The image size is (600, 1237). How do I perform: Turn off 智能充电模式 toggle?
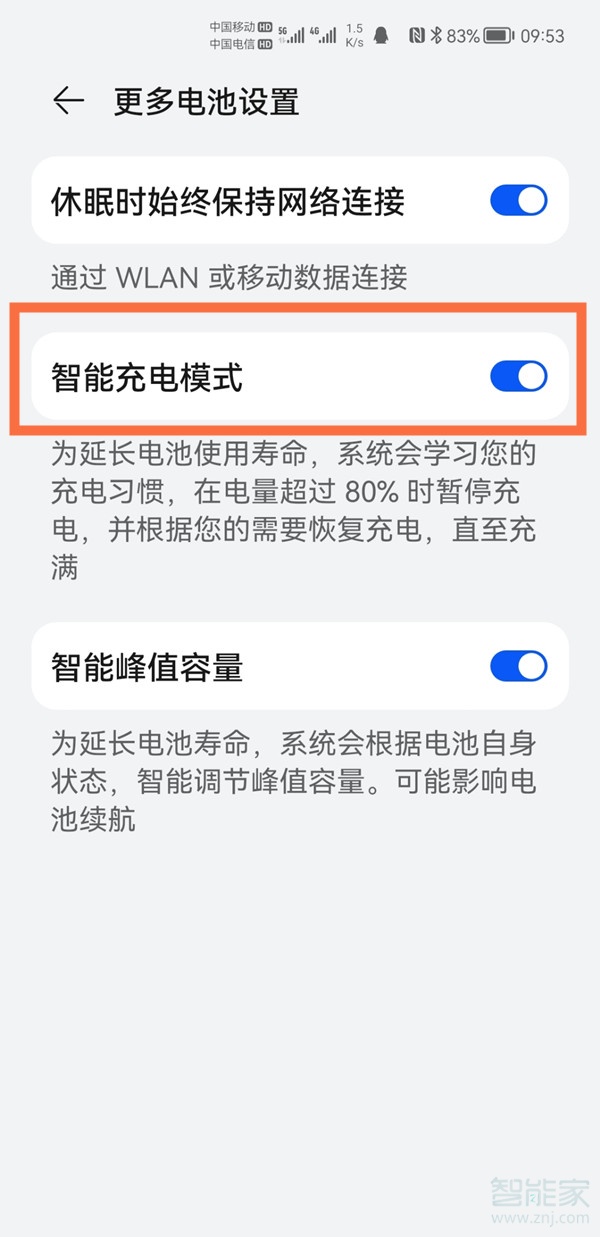519,376
